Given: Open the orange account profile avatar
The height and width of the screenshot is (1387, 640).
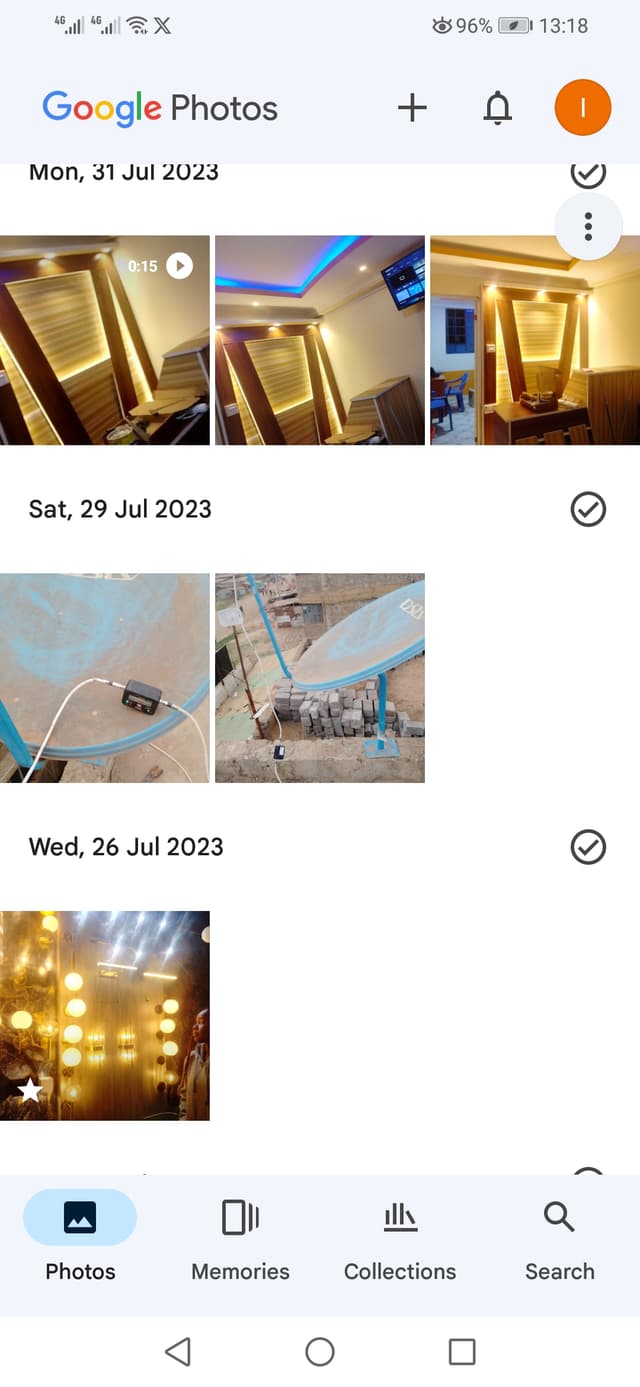Looking at the screenshot, I should [582, 108].
